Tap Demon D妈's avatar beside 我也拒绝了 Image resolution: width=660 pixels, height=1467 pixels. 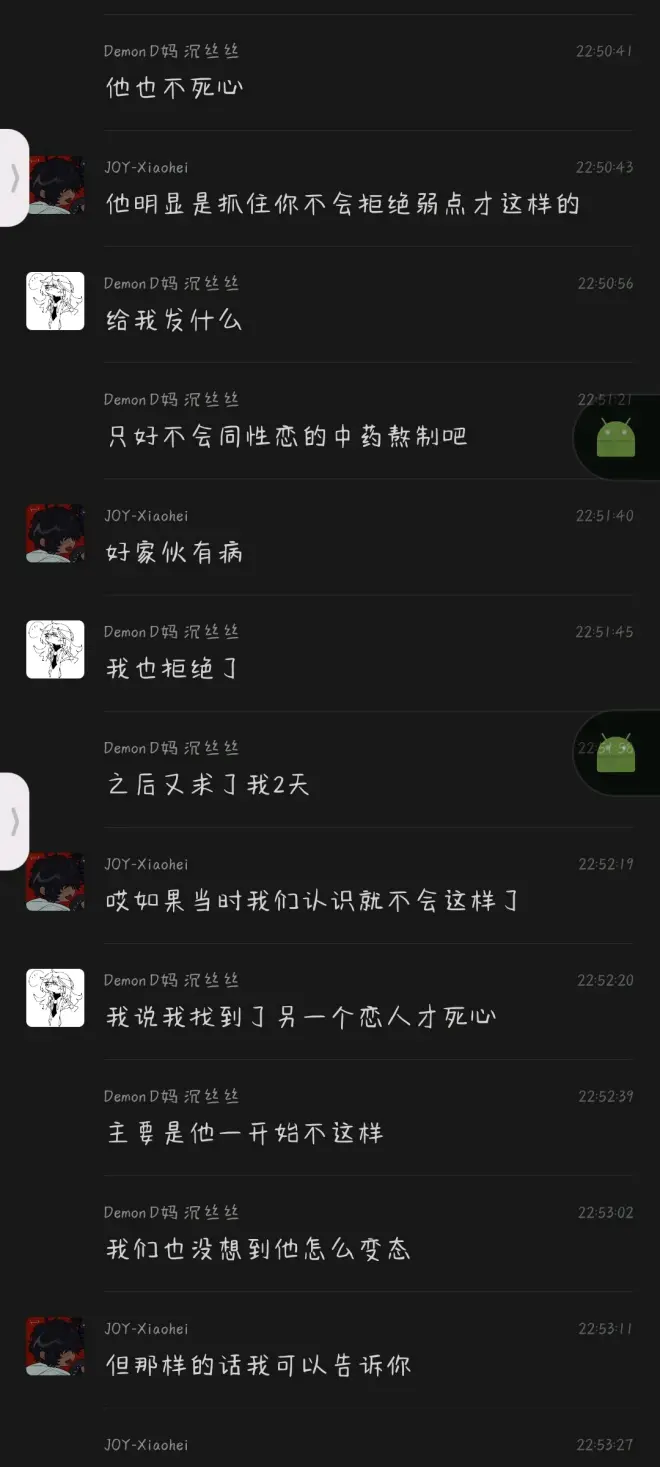55,649
